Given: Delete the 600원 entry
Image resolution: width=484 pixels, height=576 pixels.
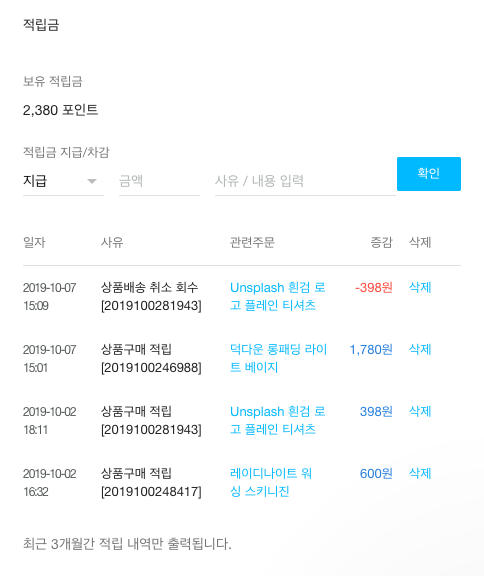Looking at the screenshot, I should tap(420, 474).
